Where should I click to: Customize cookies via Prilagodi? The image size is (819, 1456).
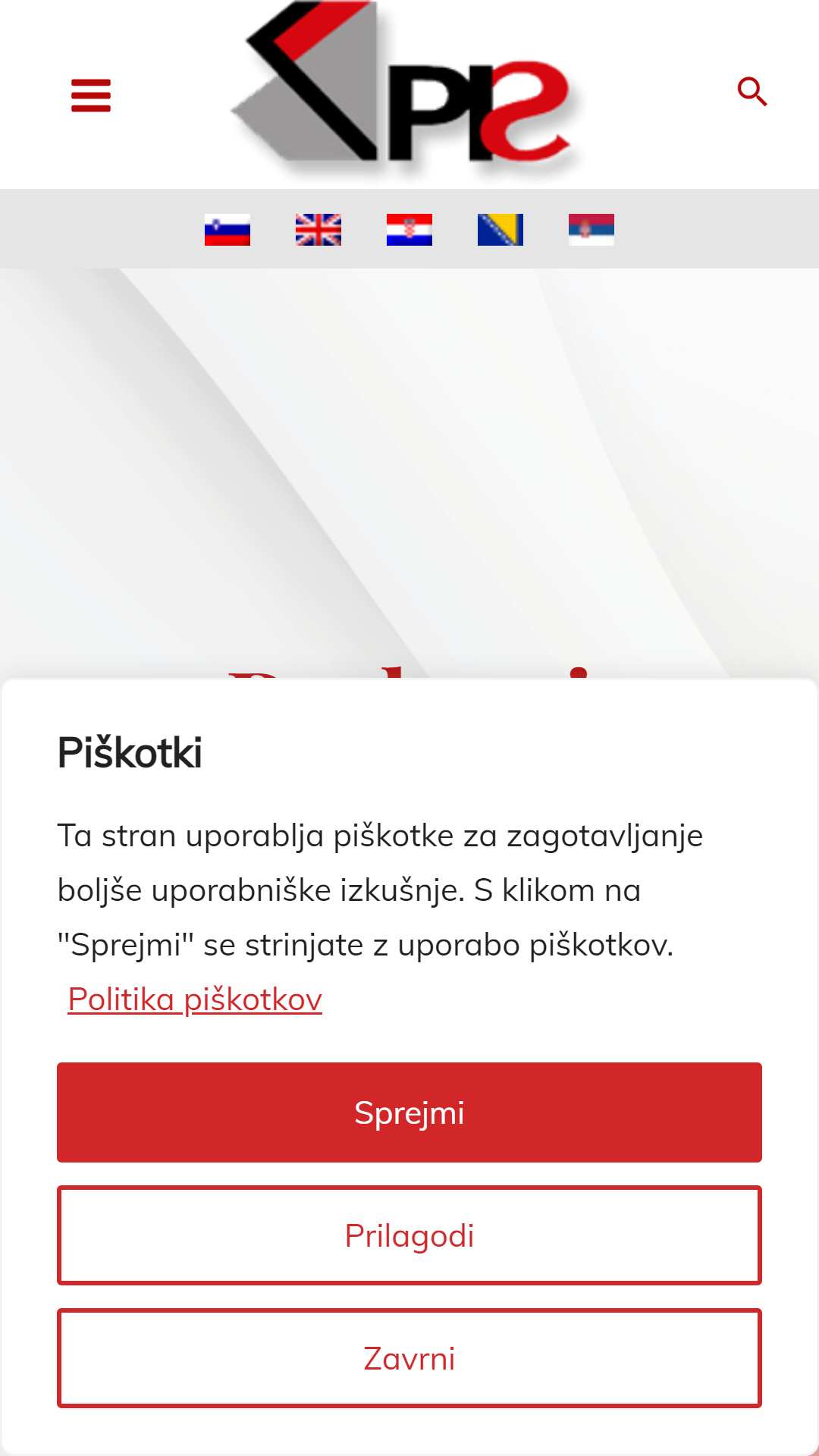tap(409, 1235)
